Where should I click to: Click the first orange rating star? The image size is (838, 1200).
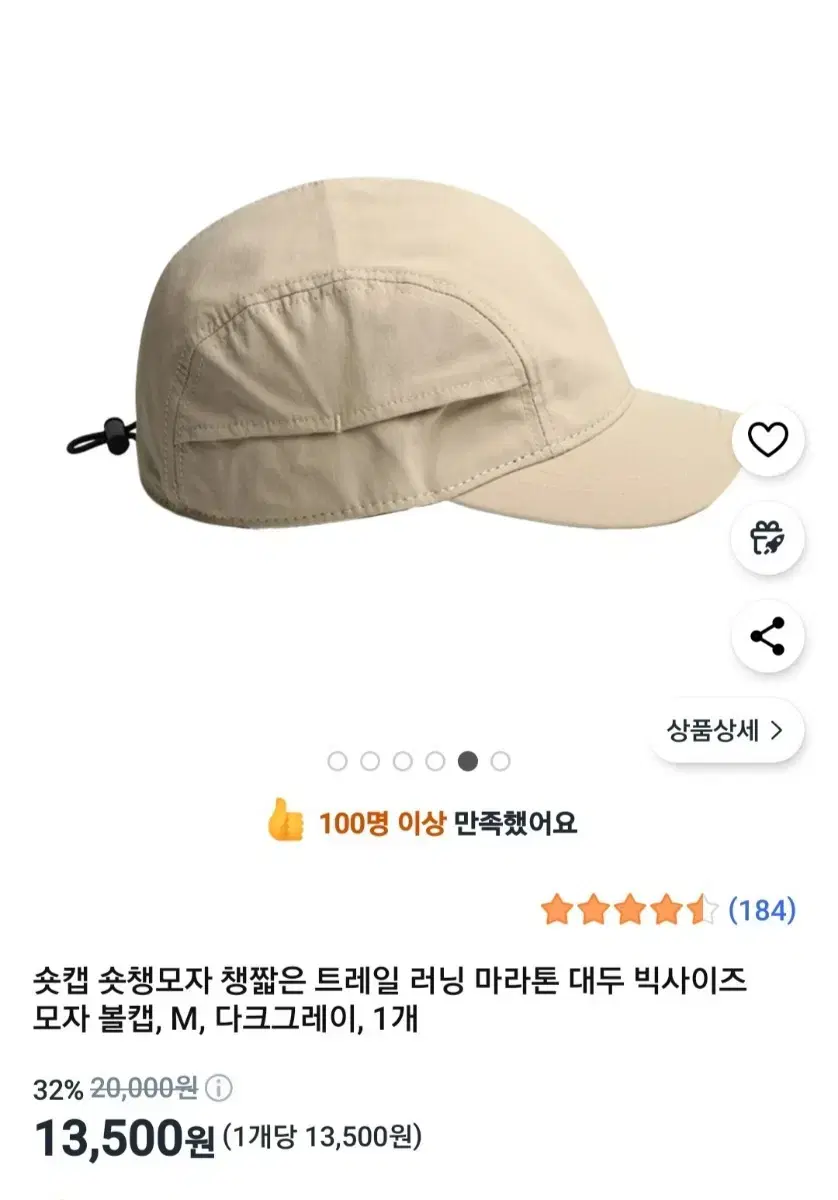556,910
